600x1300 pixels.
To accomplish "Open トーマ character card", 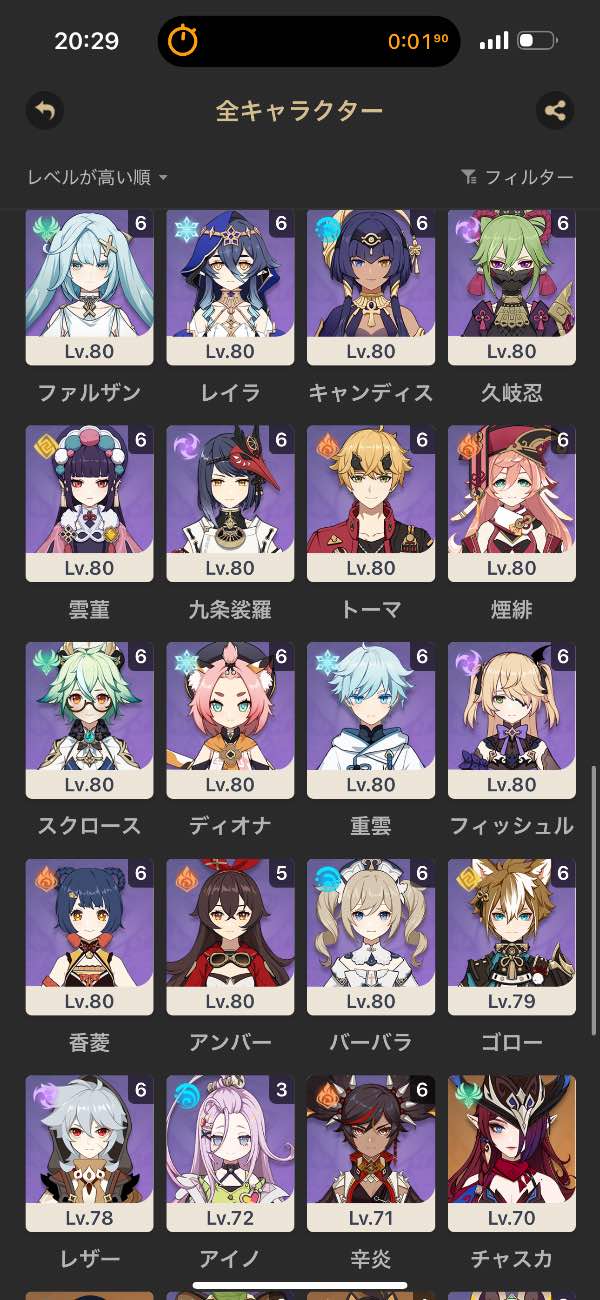I will pyautogui.click(x=371, y=503).
